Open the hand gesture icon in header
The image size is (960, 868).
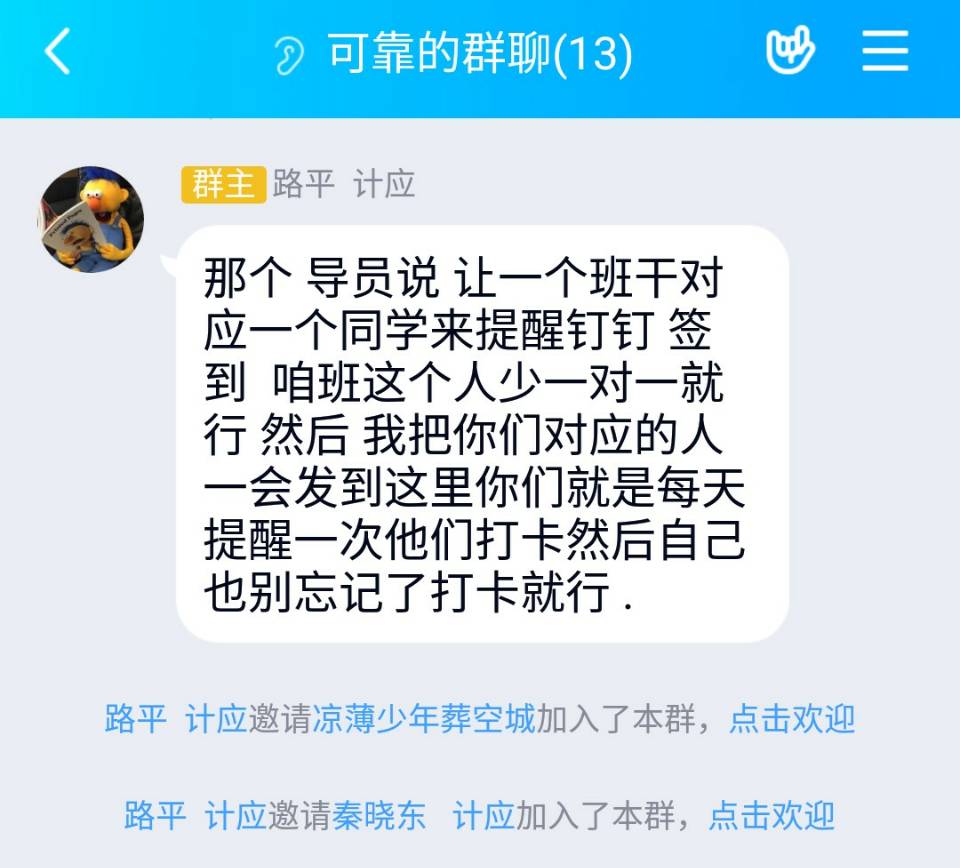pos(790,51)
